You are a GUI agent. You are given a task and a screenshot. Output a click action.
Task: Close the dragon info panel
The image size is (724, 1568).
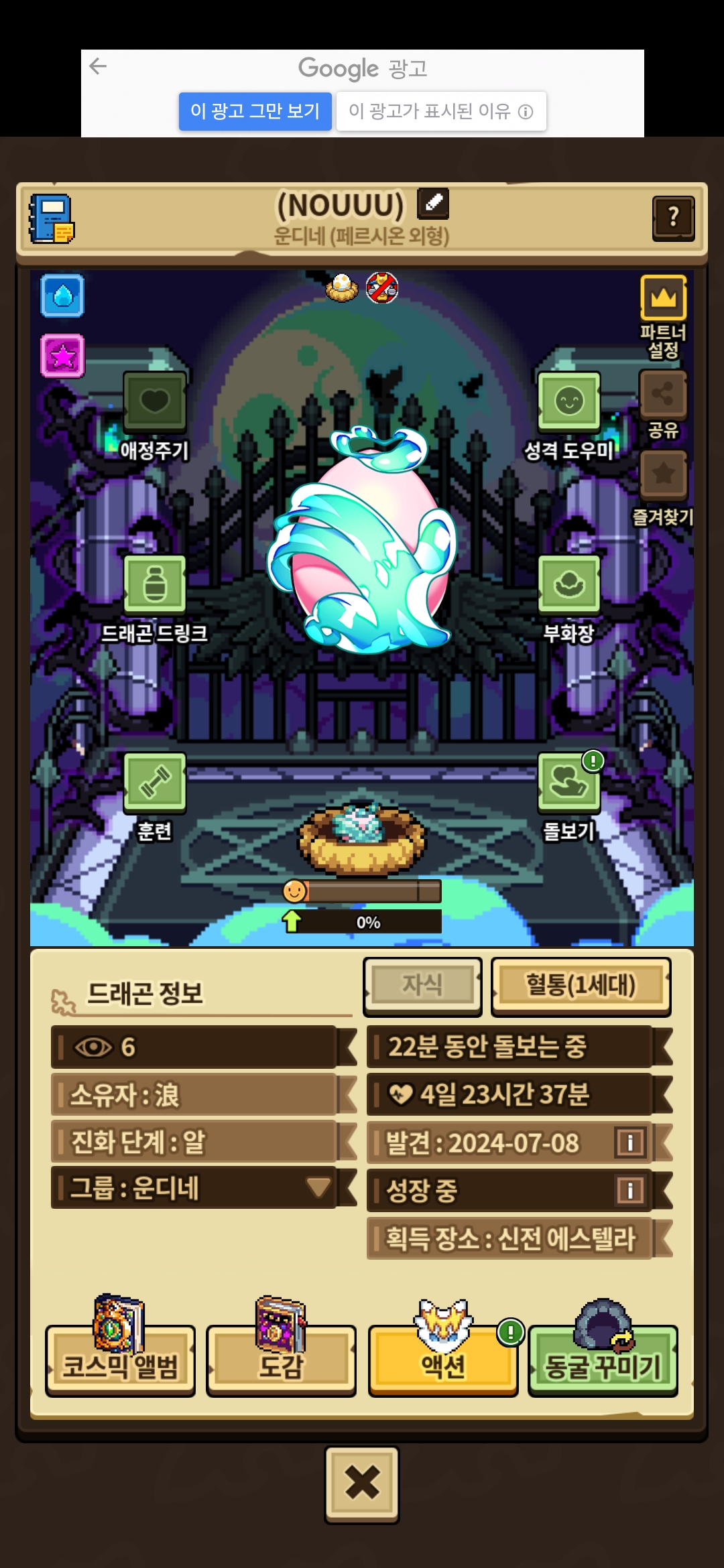tap(362, 1483)
